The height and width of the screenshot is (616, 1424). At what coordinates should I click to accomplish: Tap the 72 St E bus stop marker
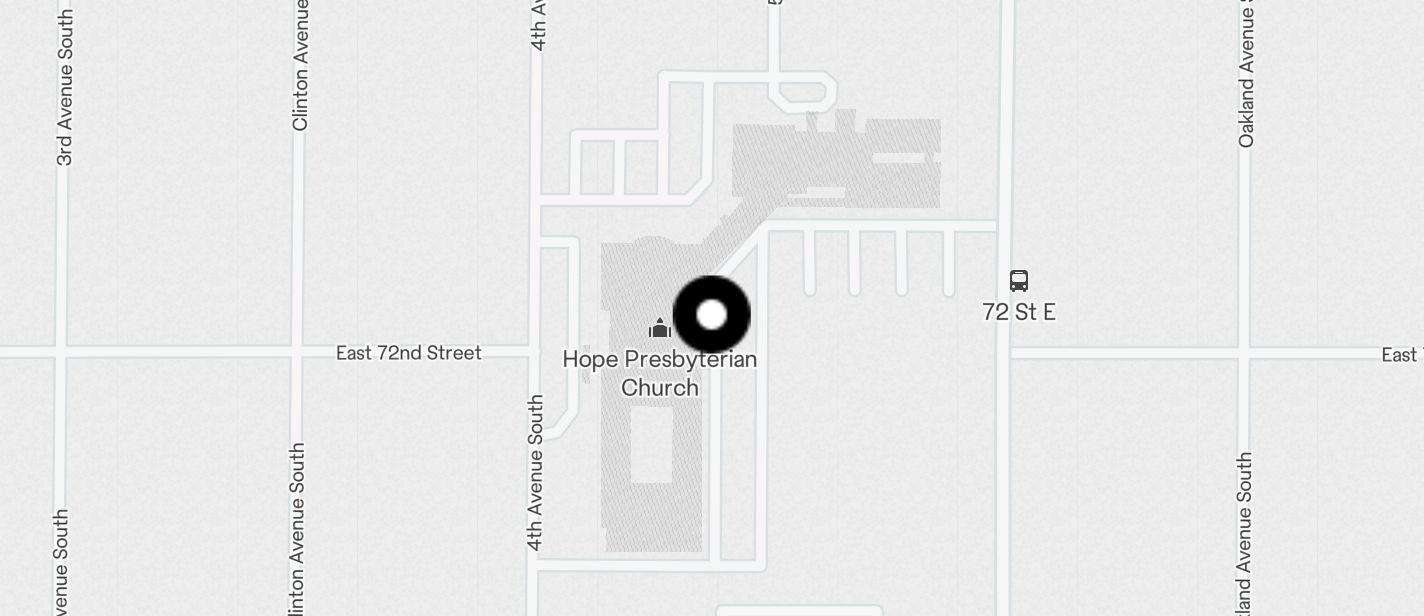(1018, 281)
